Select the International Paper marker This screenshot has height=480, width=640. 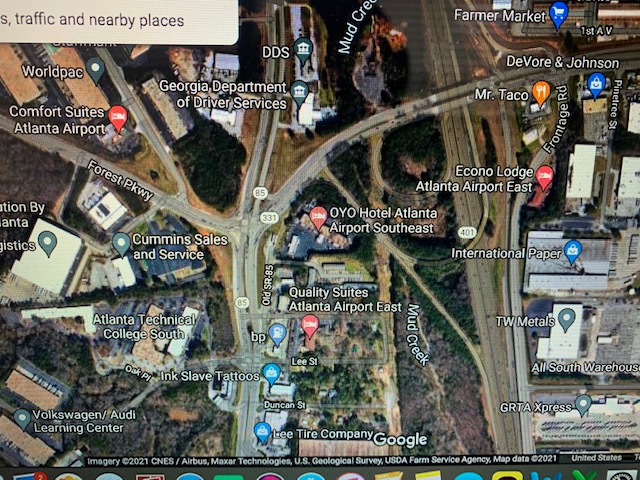click(573, 250)
